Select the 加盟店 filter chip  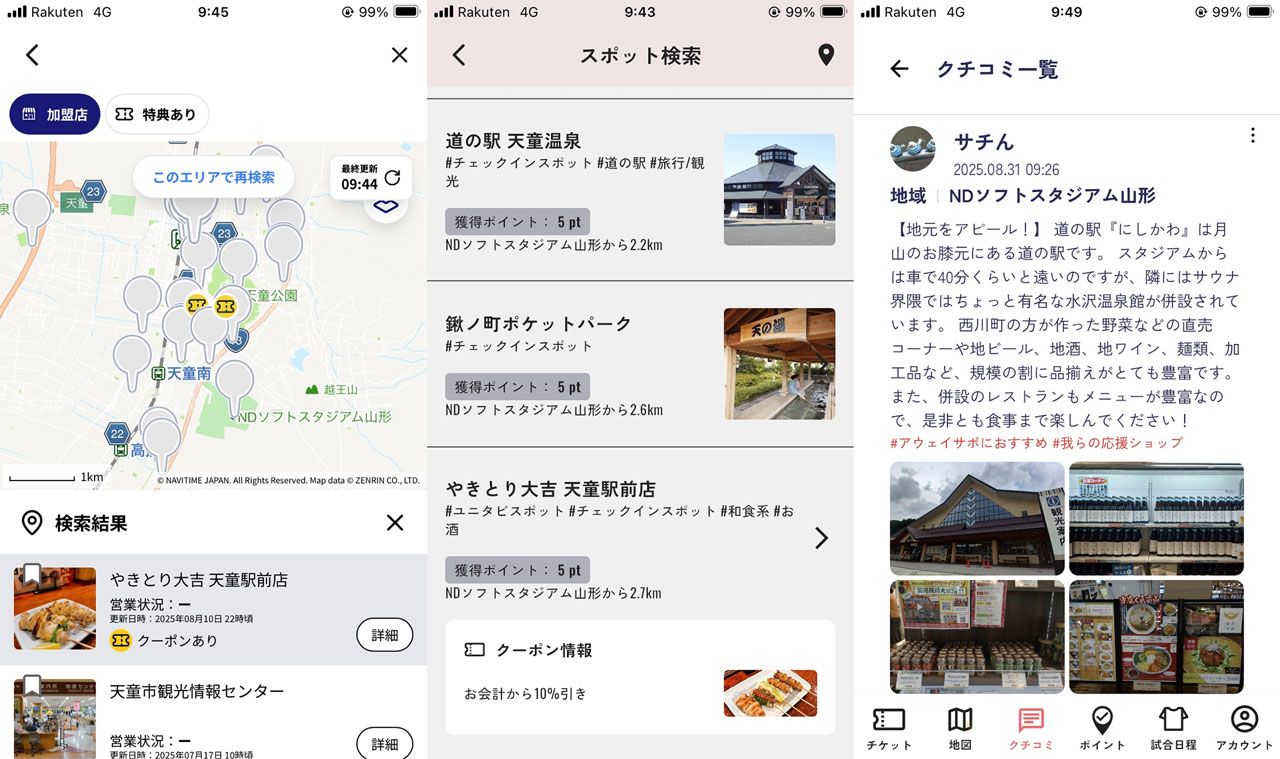point(54,114)
